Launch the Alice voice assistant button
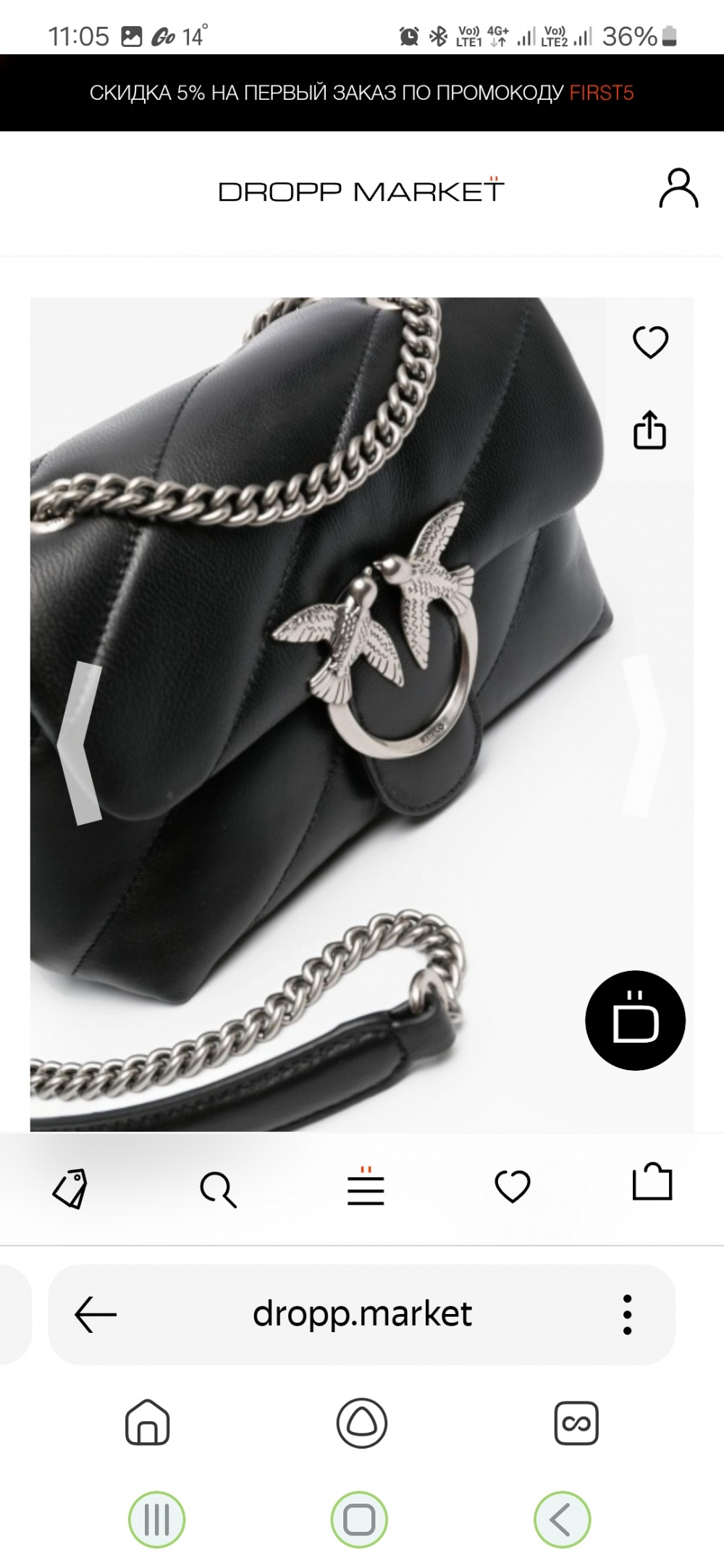The width and height of the screenshot is (724, 1568). [362, 1423]
